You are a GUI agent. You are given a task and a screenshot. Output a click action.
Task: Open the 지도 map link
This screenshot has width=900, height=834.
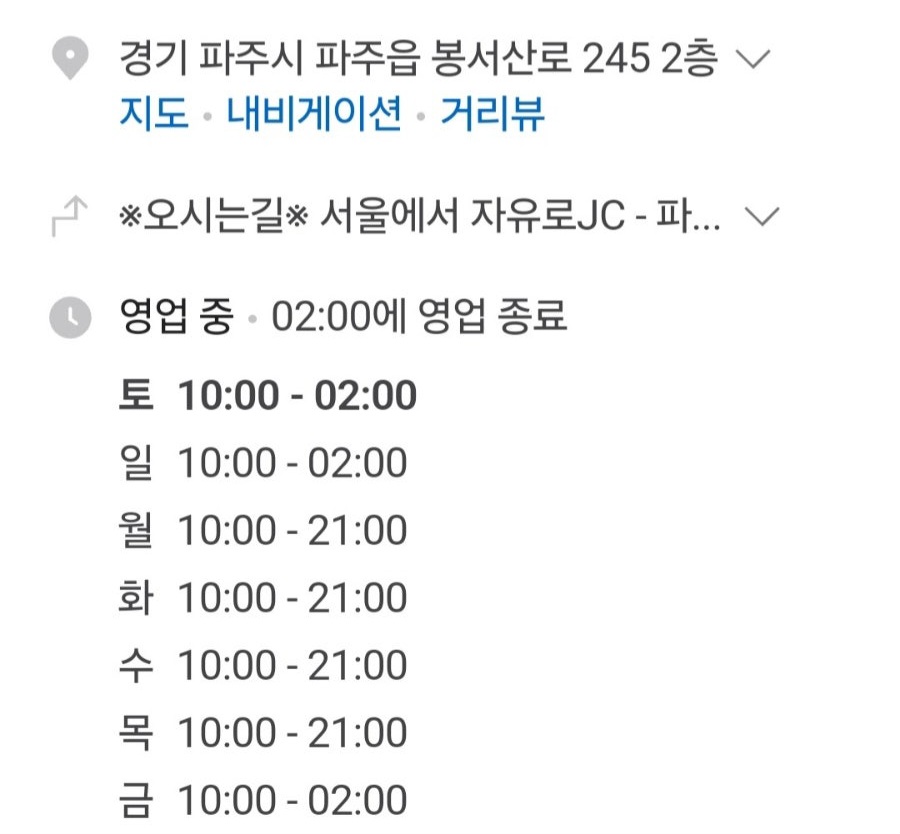coord(153,113)
